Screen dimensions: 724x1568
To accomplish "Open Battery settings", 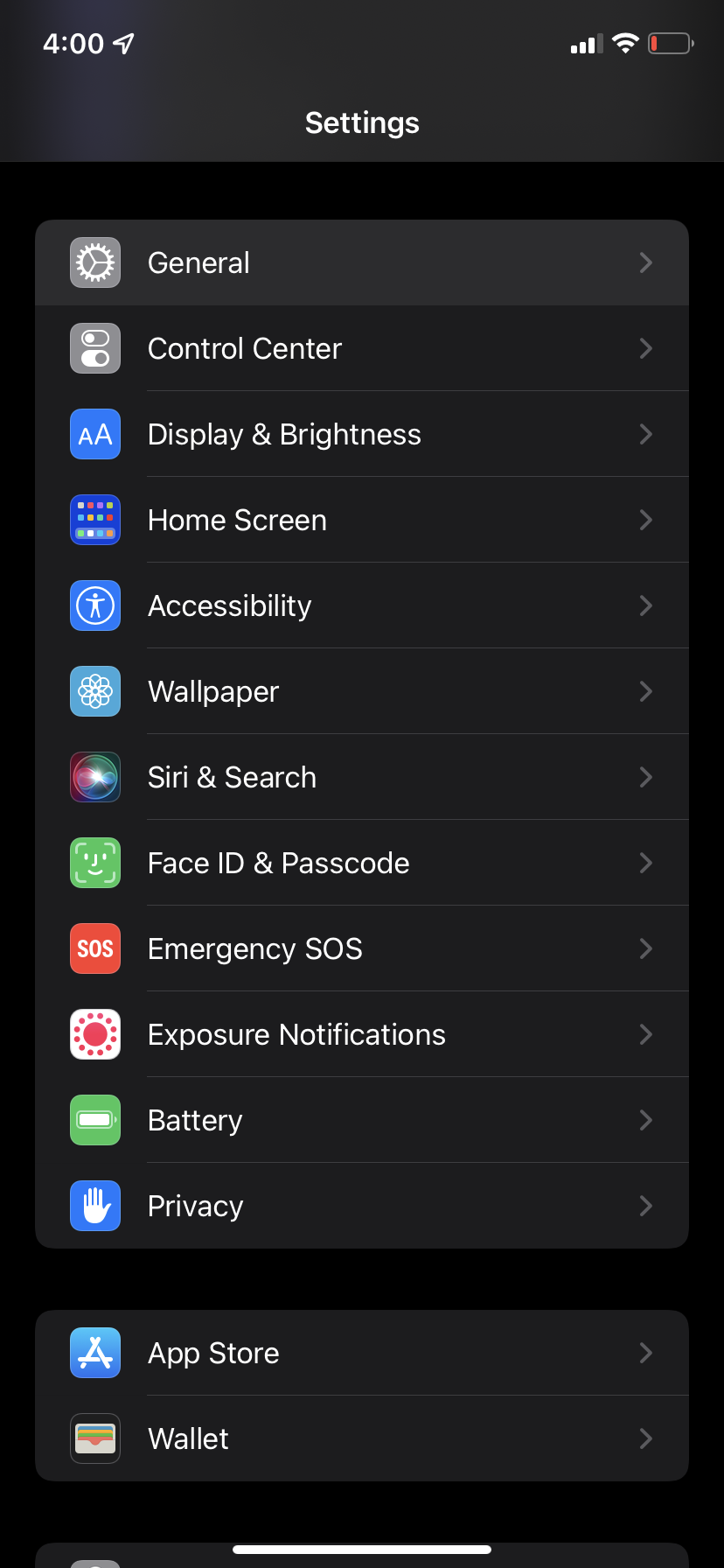I will point(362,1120).
